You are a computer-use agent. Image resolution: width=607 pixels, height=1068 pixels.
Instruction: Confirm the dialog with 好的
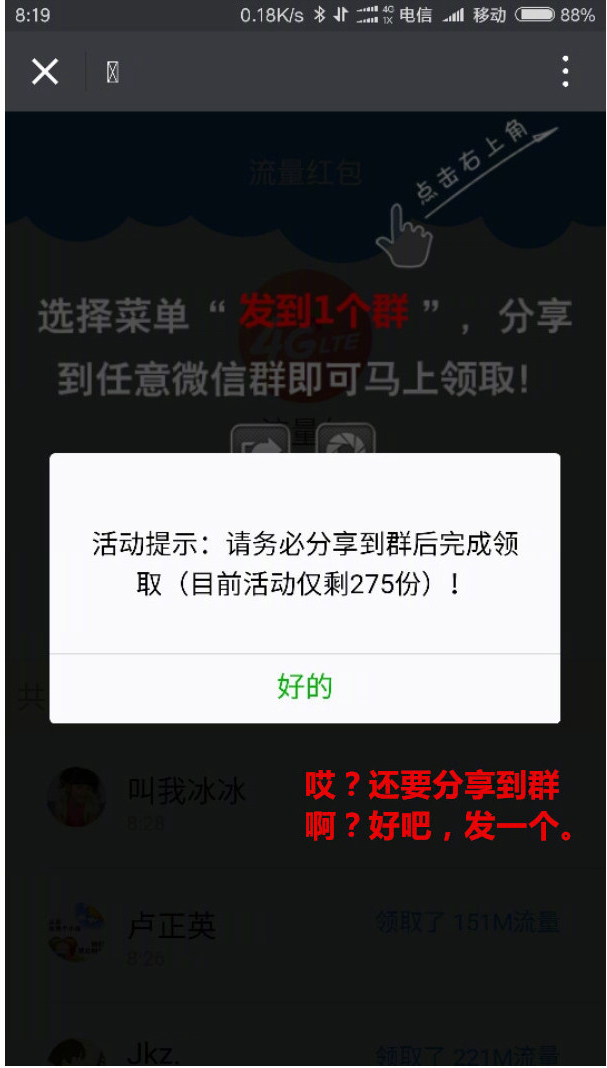tap(304, 687)
